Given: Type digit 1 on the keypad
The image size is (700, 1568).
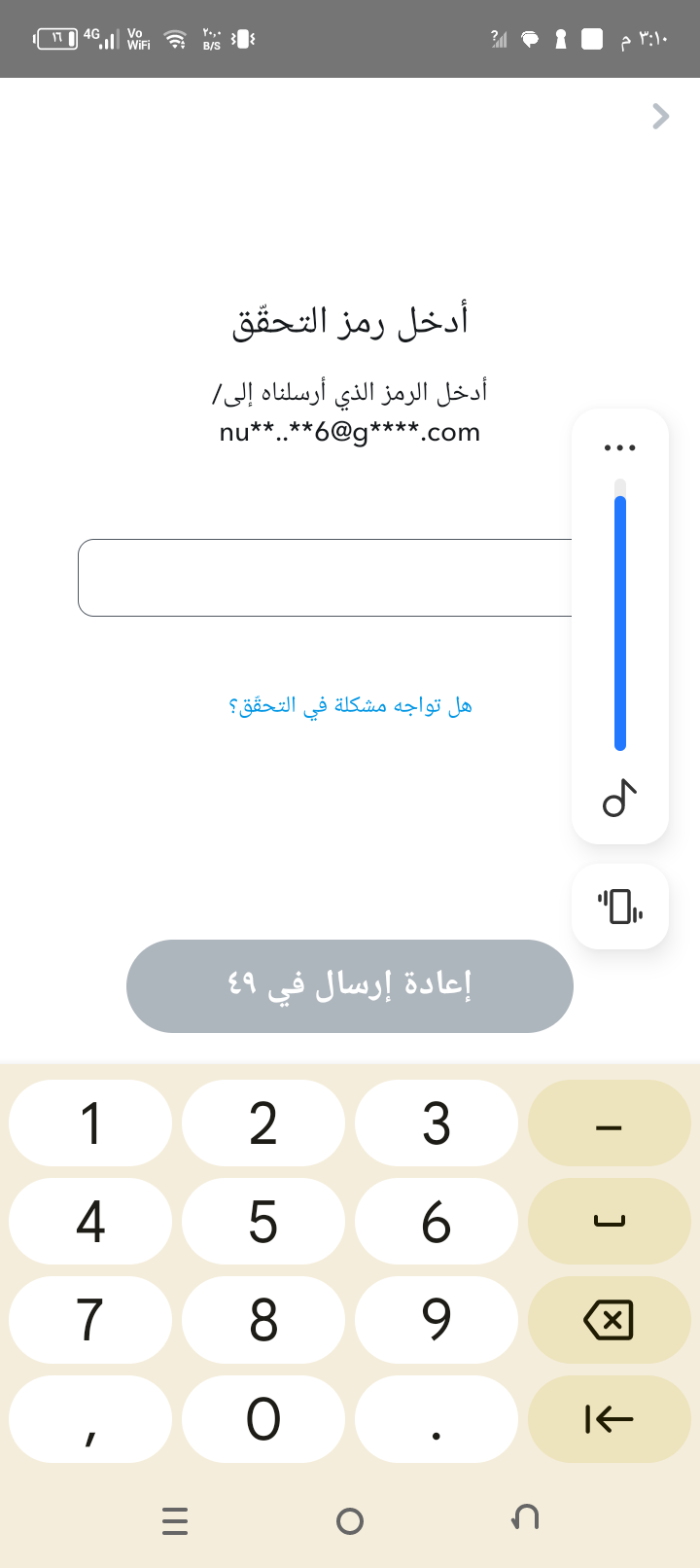Looking at the screenshot, I should (90, 1123).
